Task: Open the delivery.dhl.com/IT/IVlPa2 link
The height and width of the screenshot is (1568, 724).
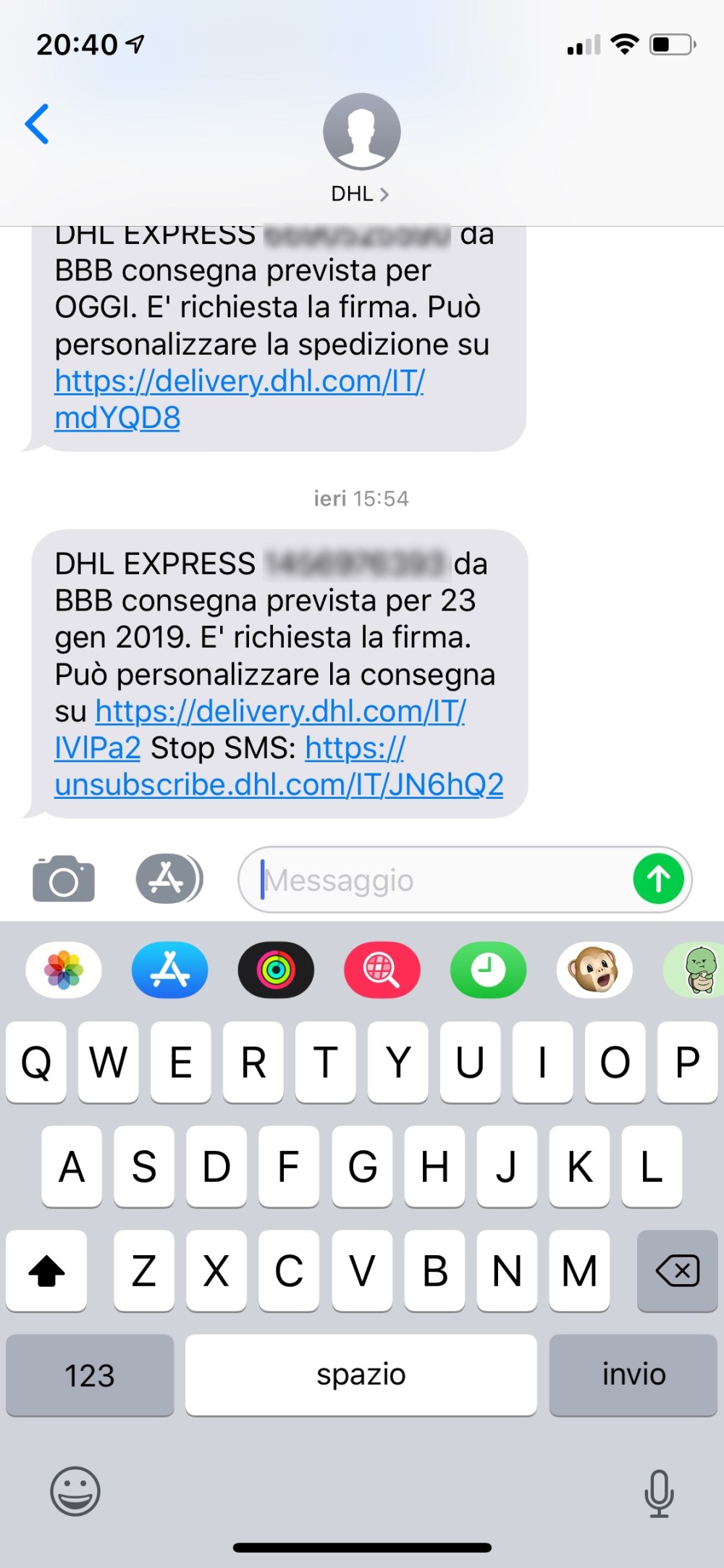Action: tap(281, 712)
